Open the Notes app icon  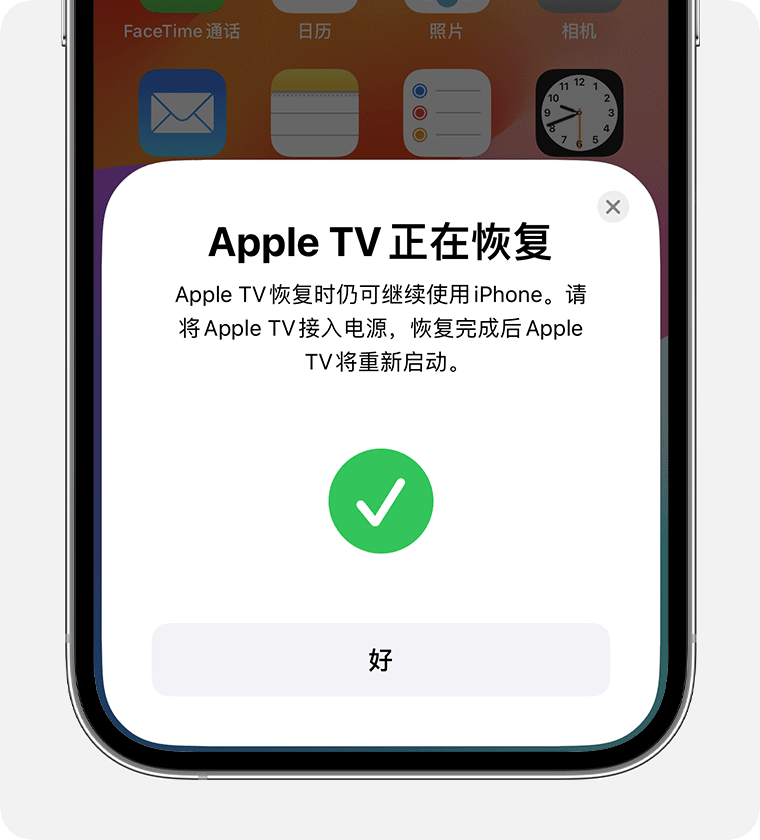314,112
